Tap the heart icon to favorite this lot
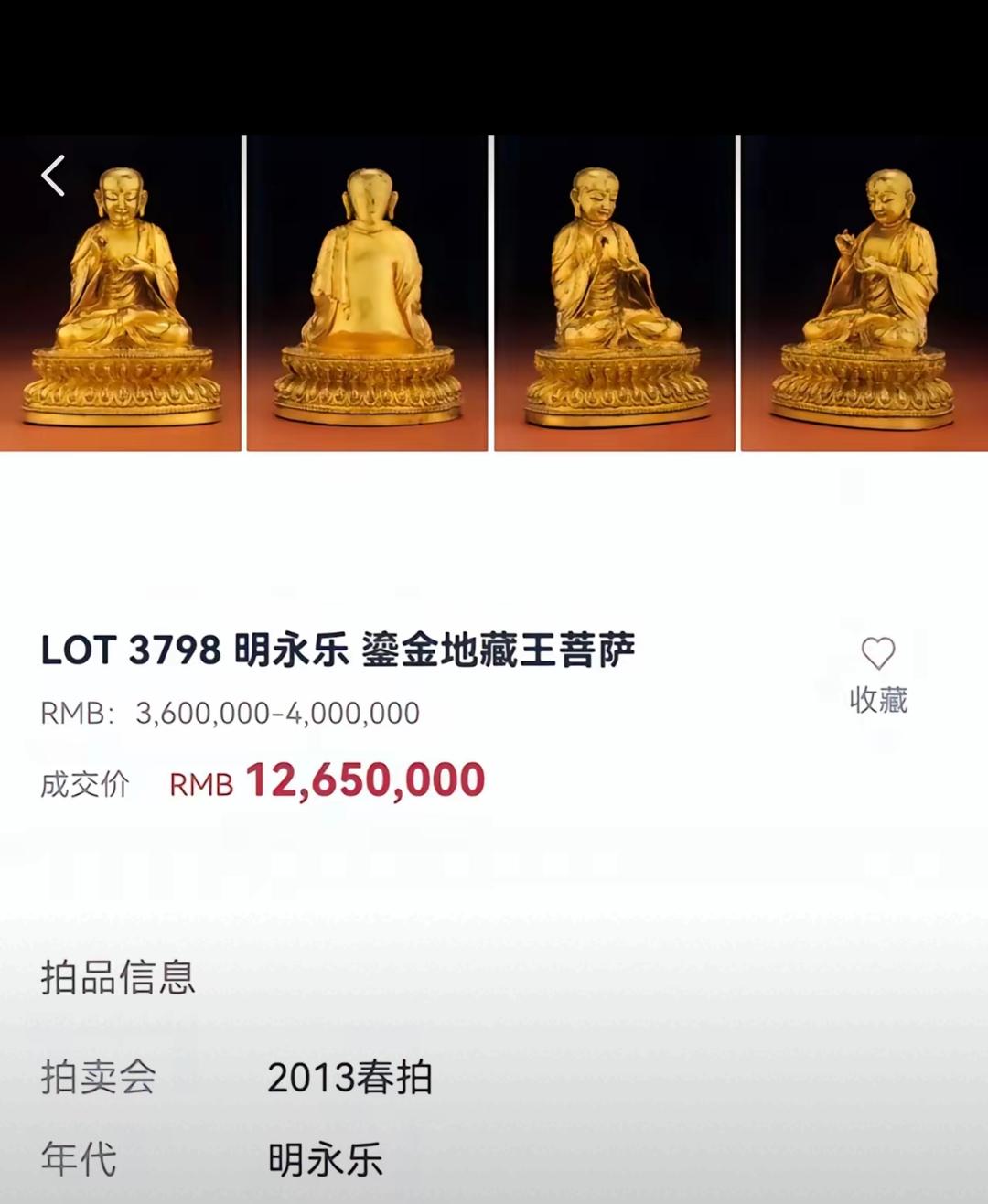The height and width of the screenshot is (1204, 988). [876, 653]
